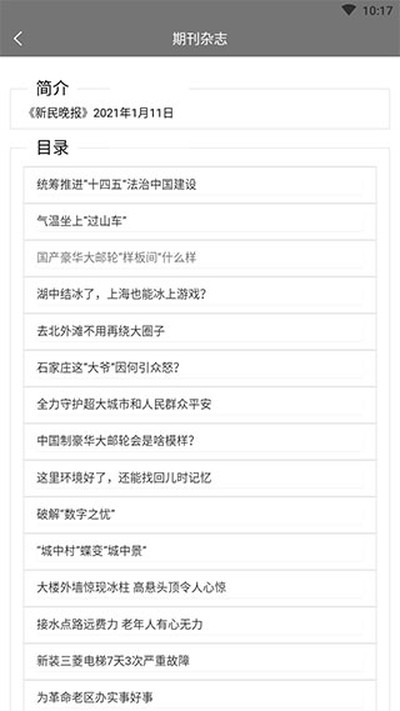Go back using the top-left arrow
The width and height of the screenshot is (400, 711).
[18, 39]
